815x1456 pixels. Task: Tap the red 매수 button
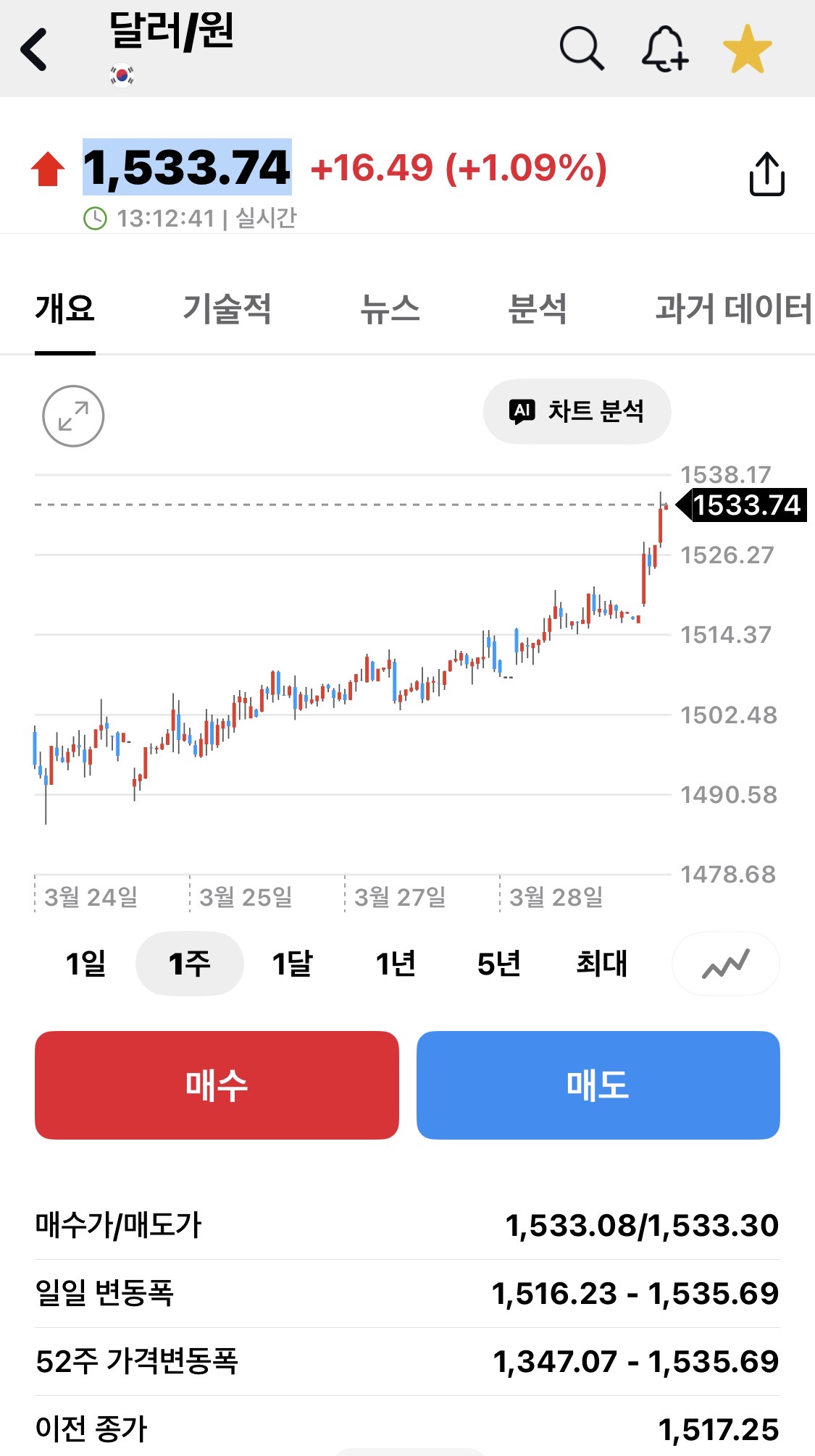coord(217,1085)
